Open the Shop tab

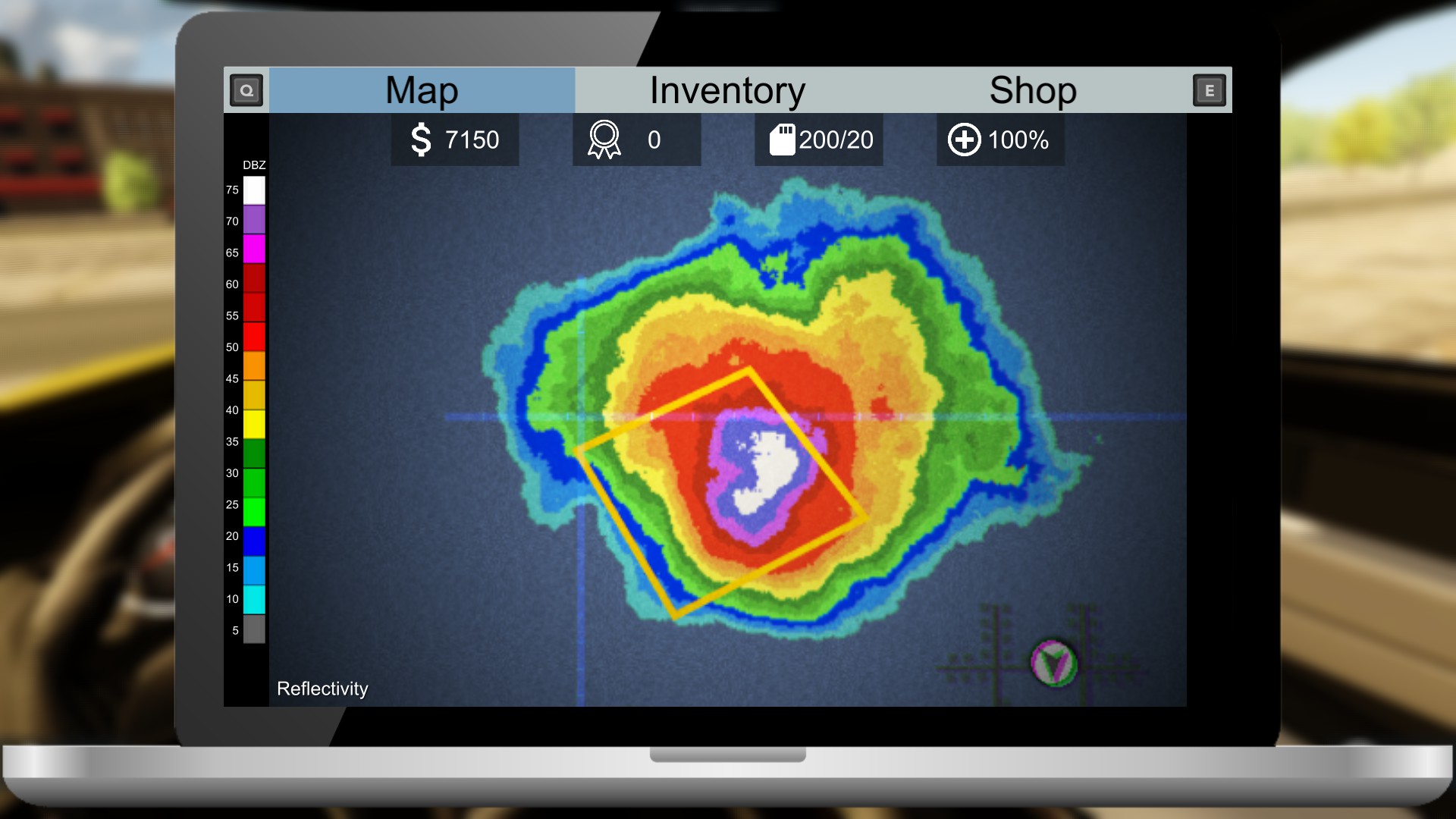pyautogui.click(x=1032, y=90)
